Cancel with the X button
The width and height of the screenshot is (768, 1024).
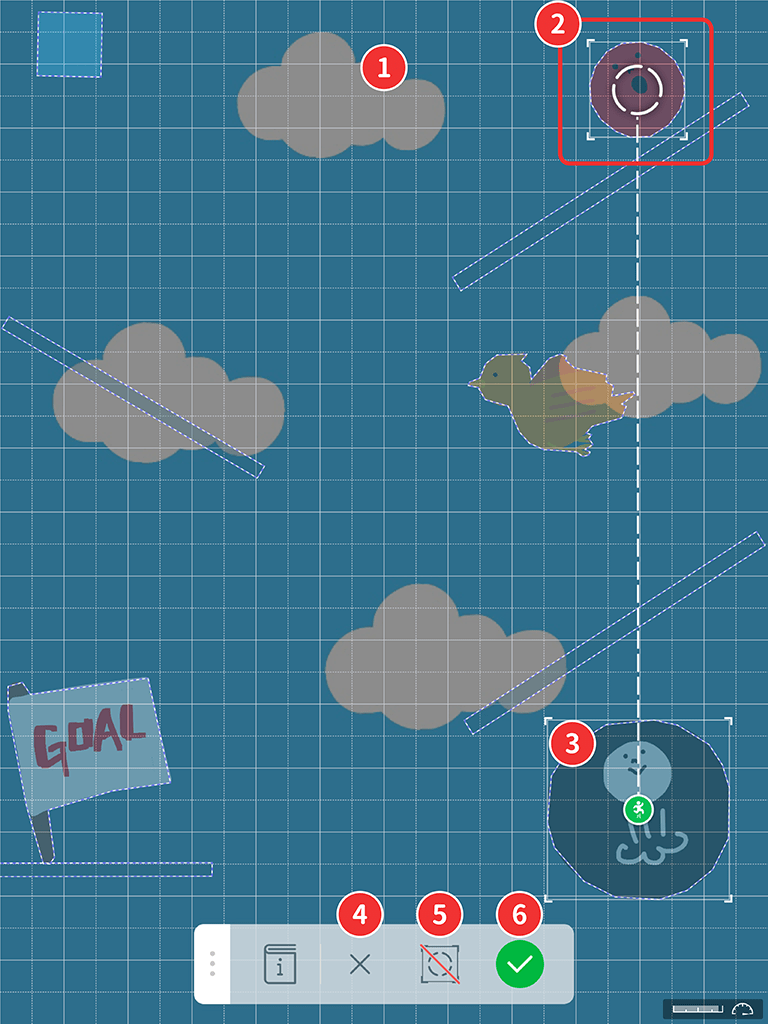coord(360,964)
